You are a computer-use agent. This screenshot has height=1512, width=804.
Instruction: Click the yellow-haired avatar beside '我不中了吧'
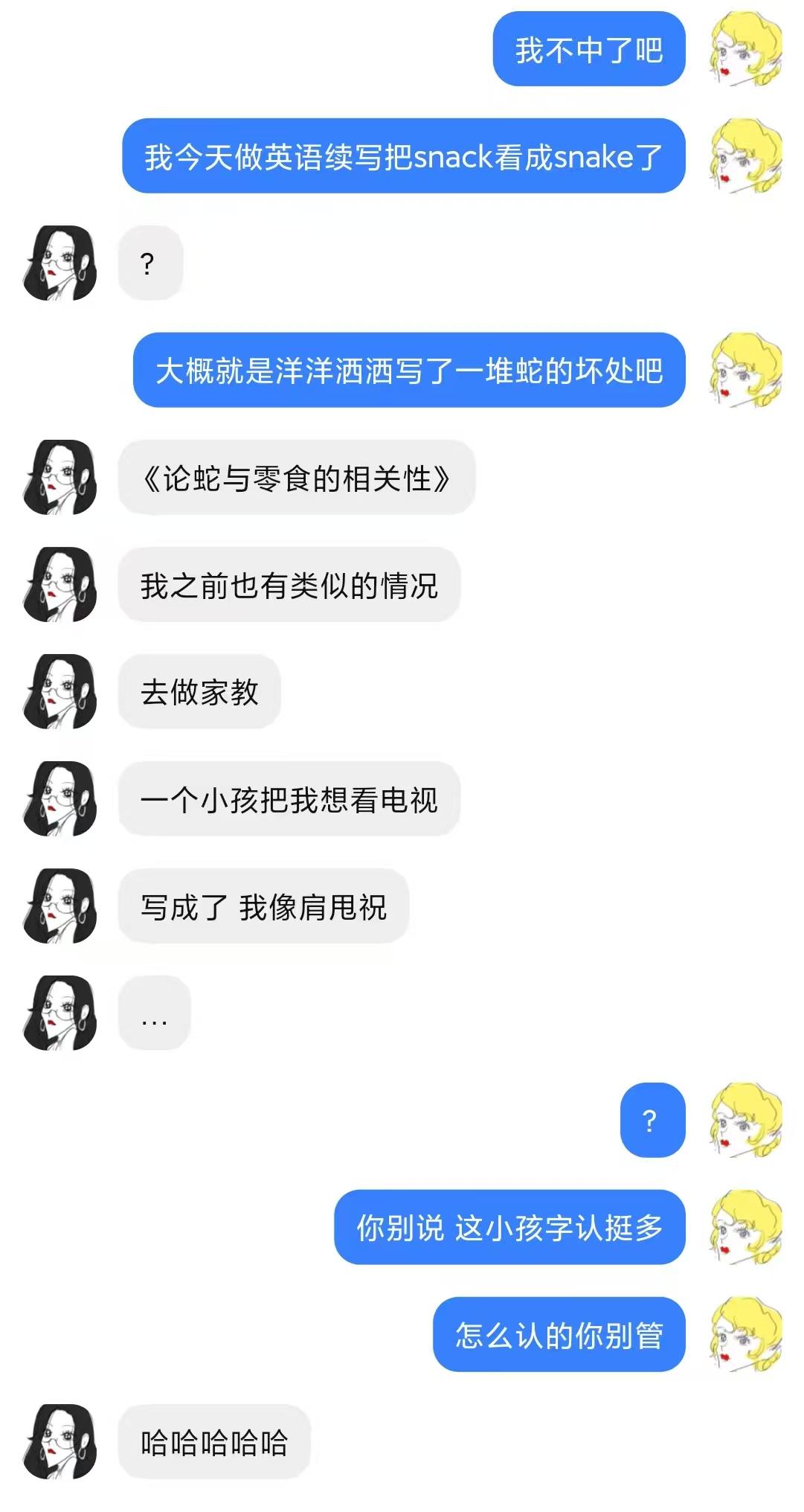746,50
